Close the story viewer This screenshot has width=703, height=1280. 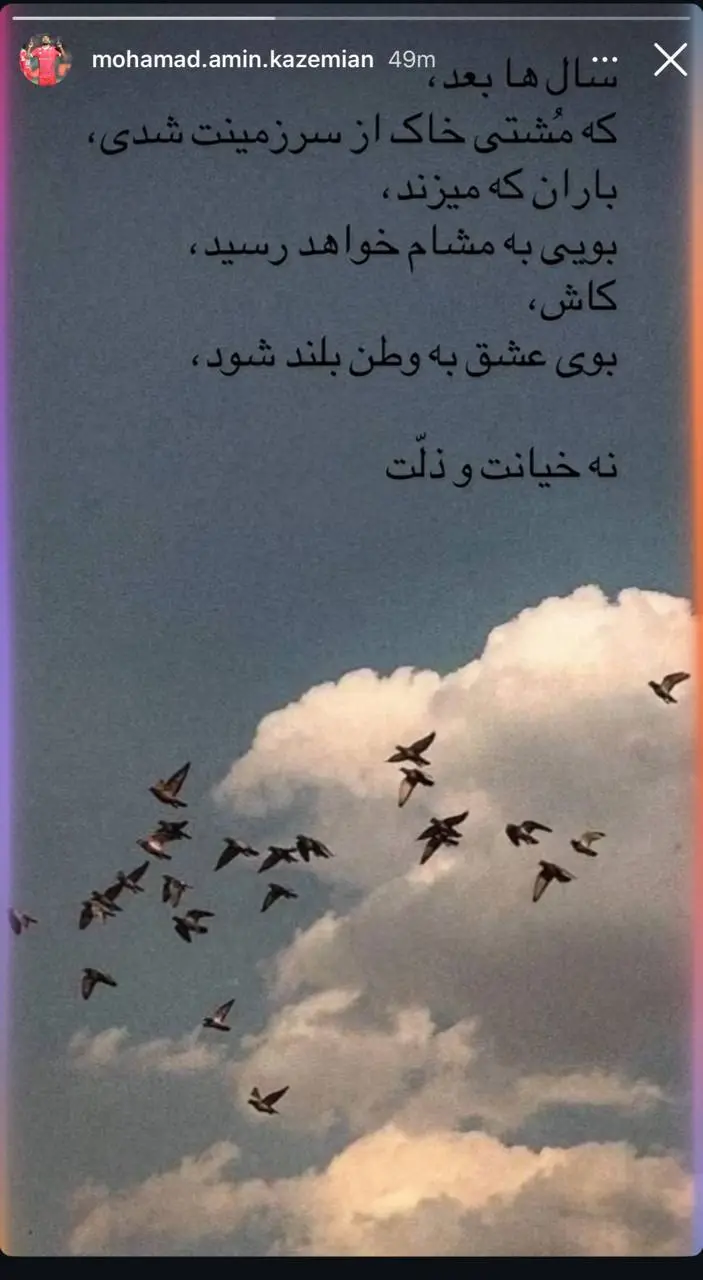click(670, 59)
